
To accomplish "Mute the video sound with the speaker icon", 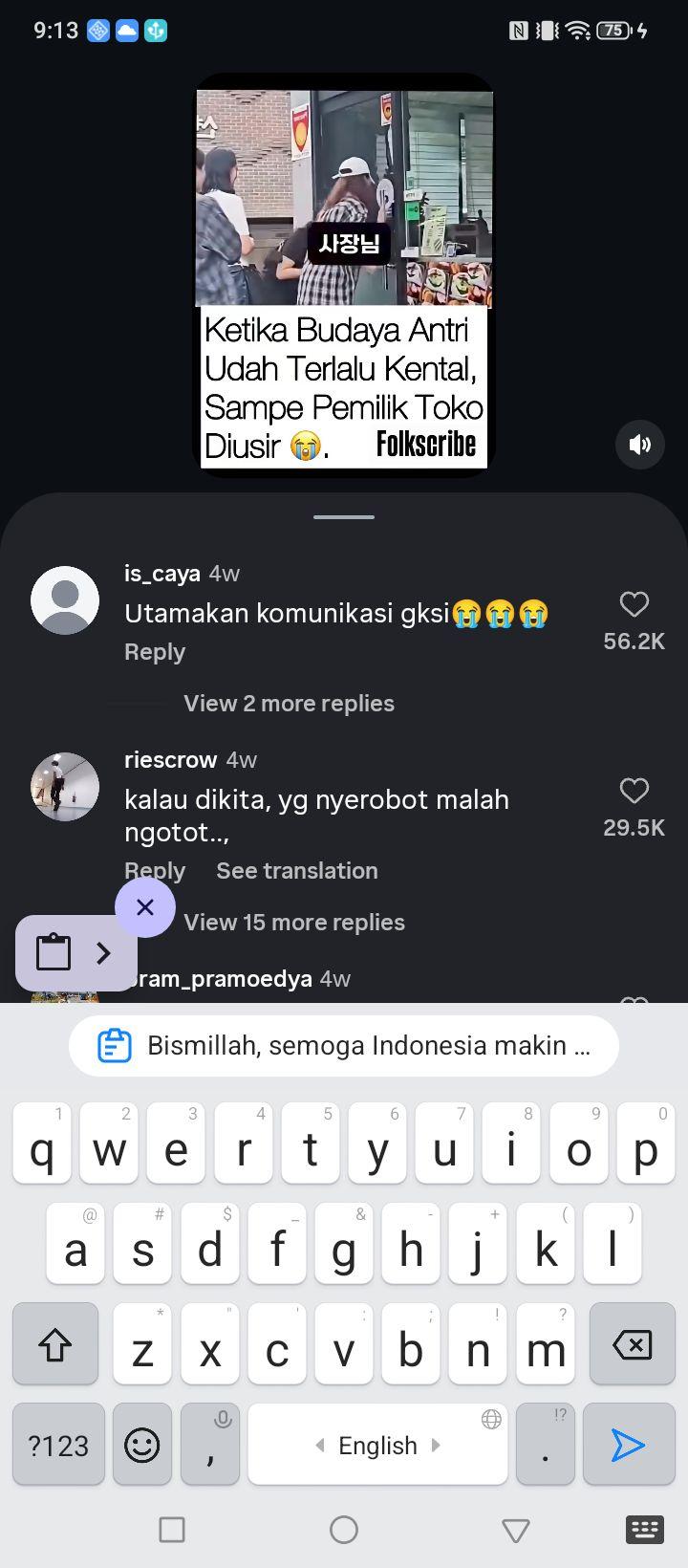I will pyautogui.click(x=640, y=444).
